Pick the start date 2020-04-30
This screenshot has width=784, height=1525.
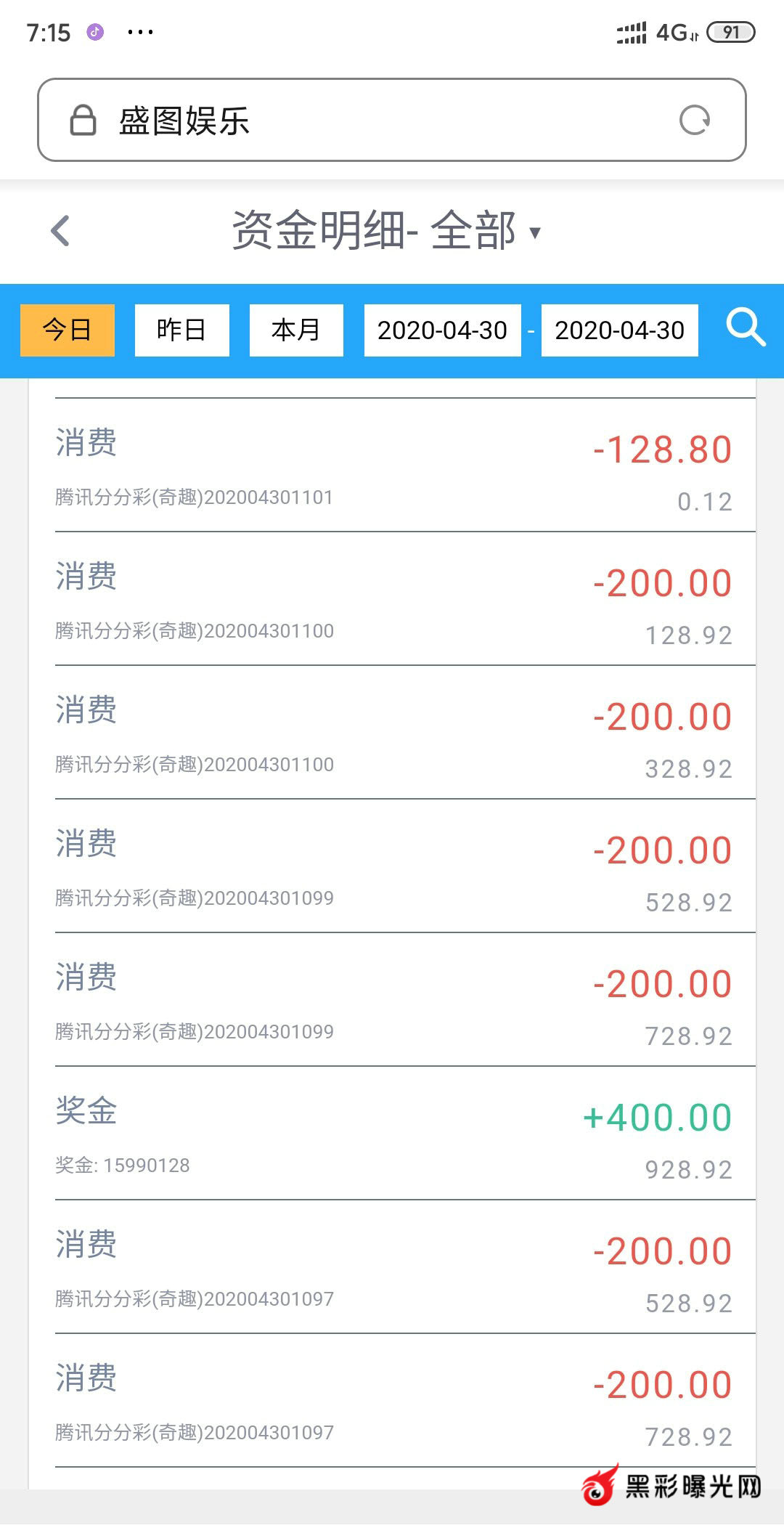[x=442, y=330]
